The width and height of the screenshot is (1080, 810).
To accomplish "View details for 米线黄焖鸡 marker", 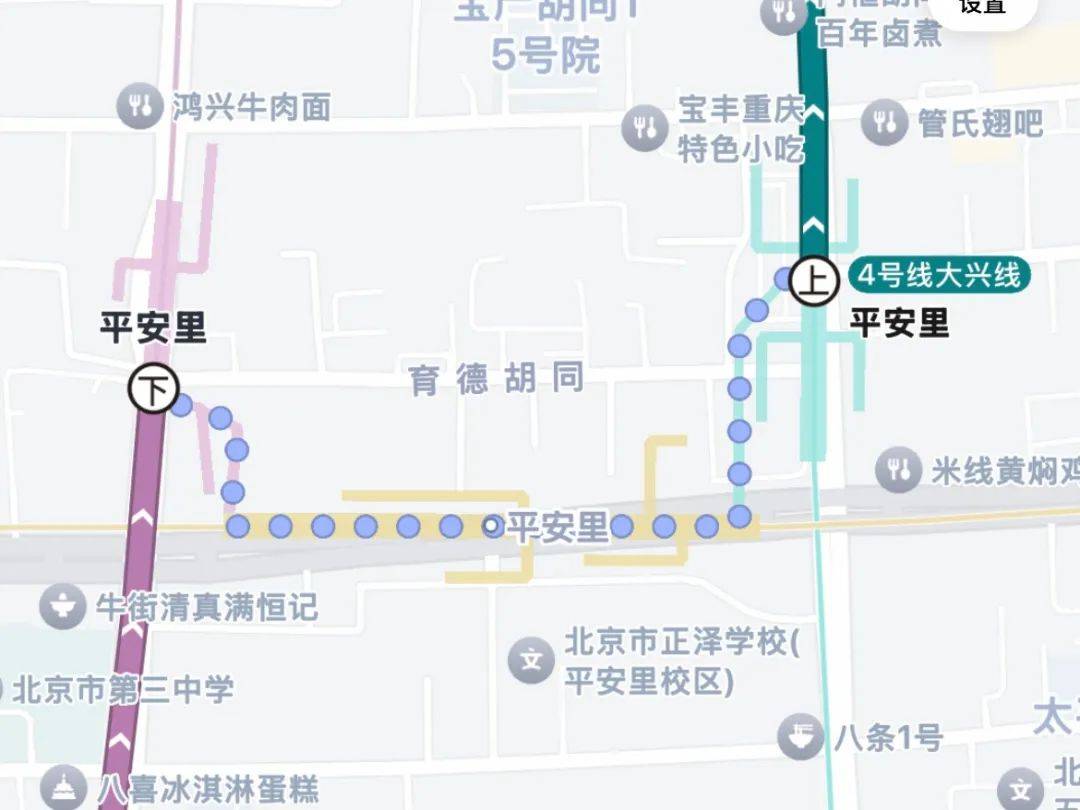I will [898, 470].
